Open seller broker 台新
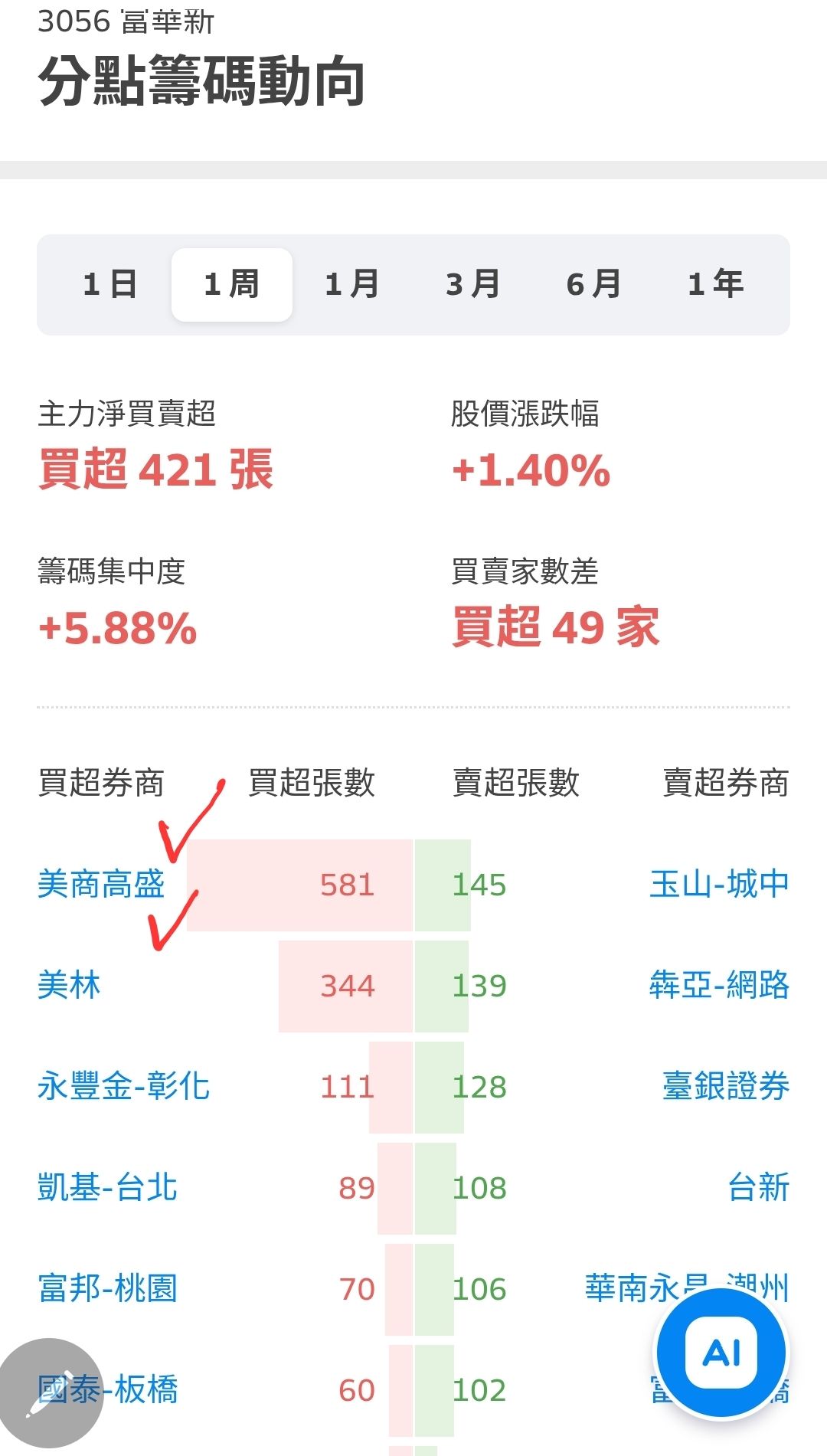The image size is (827, 1456). click(758, 1187)
